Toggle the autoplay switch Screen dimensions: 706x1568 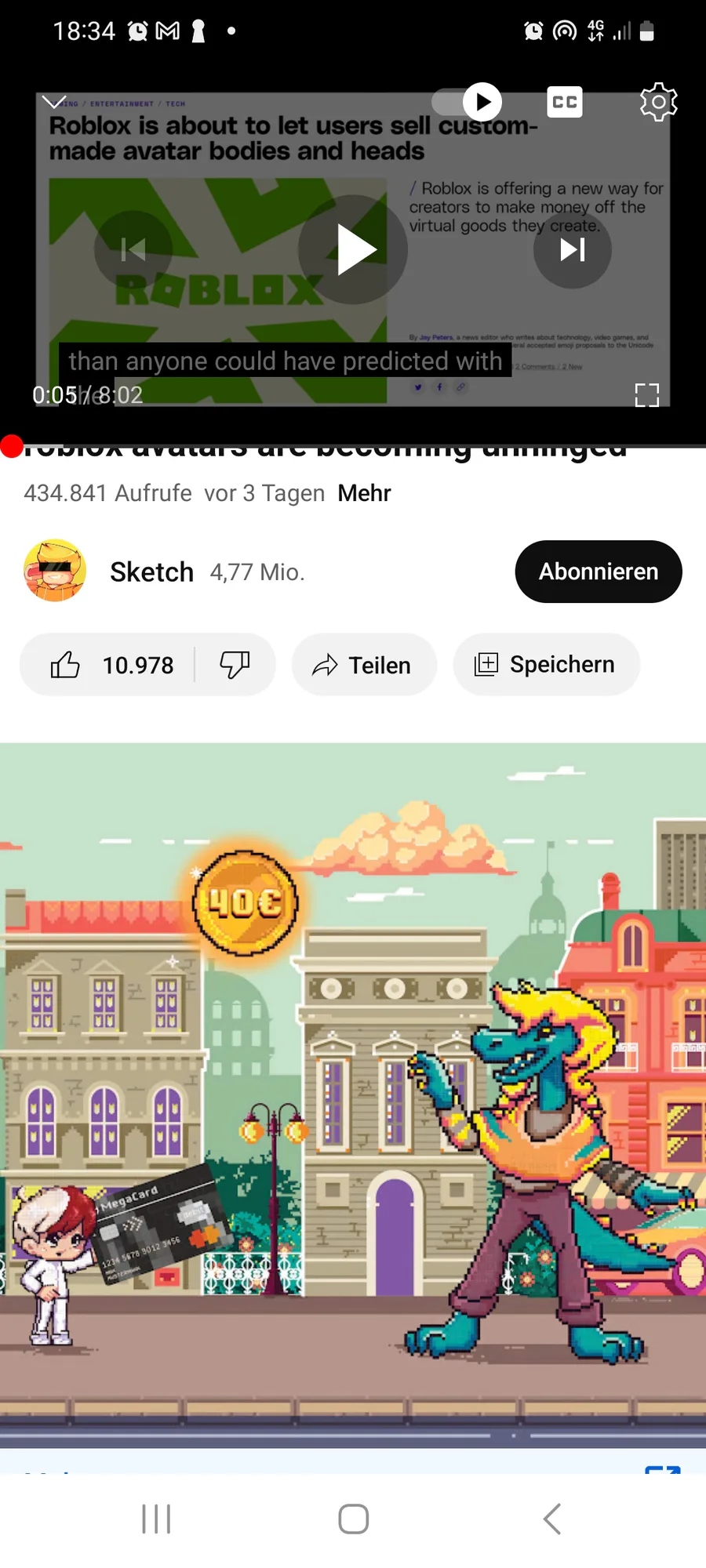pyautogui.click(x=468, y=102)
